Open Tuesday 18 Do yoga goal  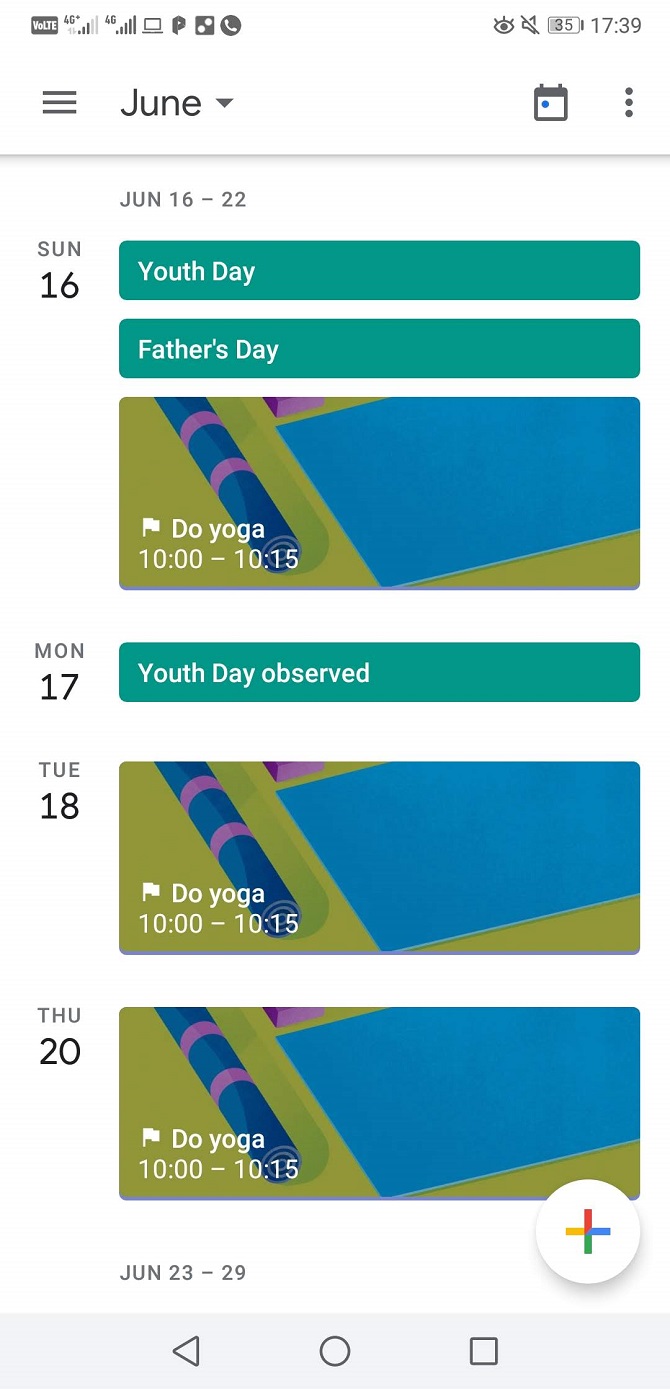(379, 857)
